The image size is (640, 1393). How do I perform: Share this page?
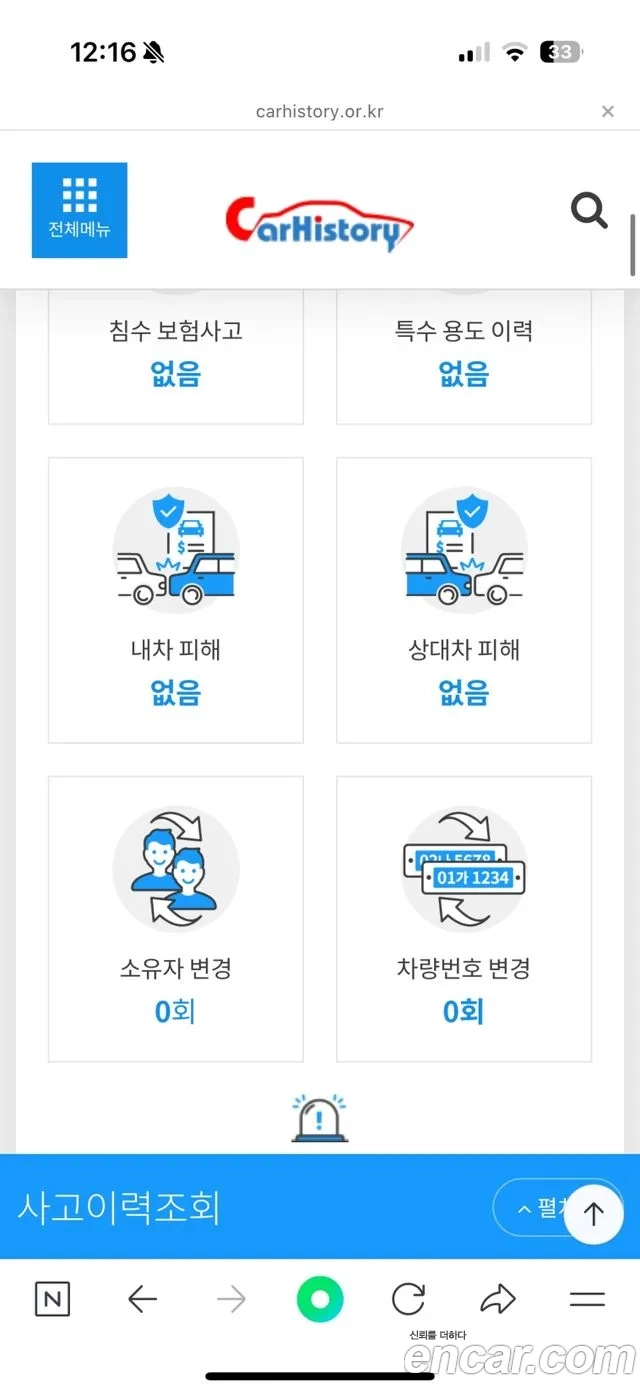497,1300
